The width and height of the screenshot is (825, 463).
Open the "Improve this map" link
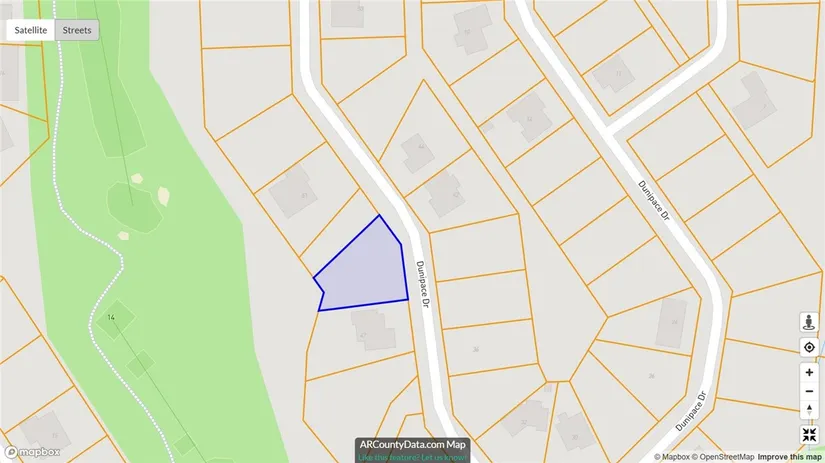(790, 457)
